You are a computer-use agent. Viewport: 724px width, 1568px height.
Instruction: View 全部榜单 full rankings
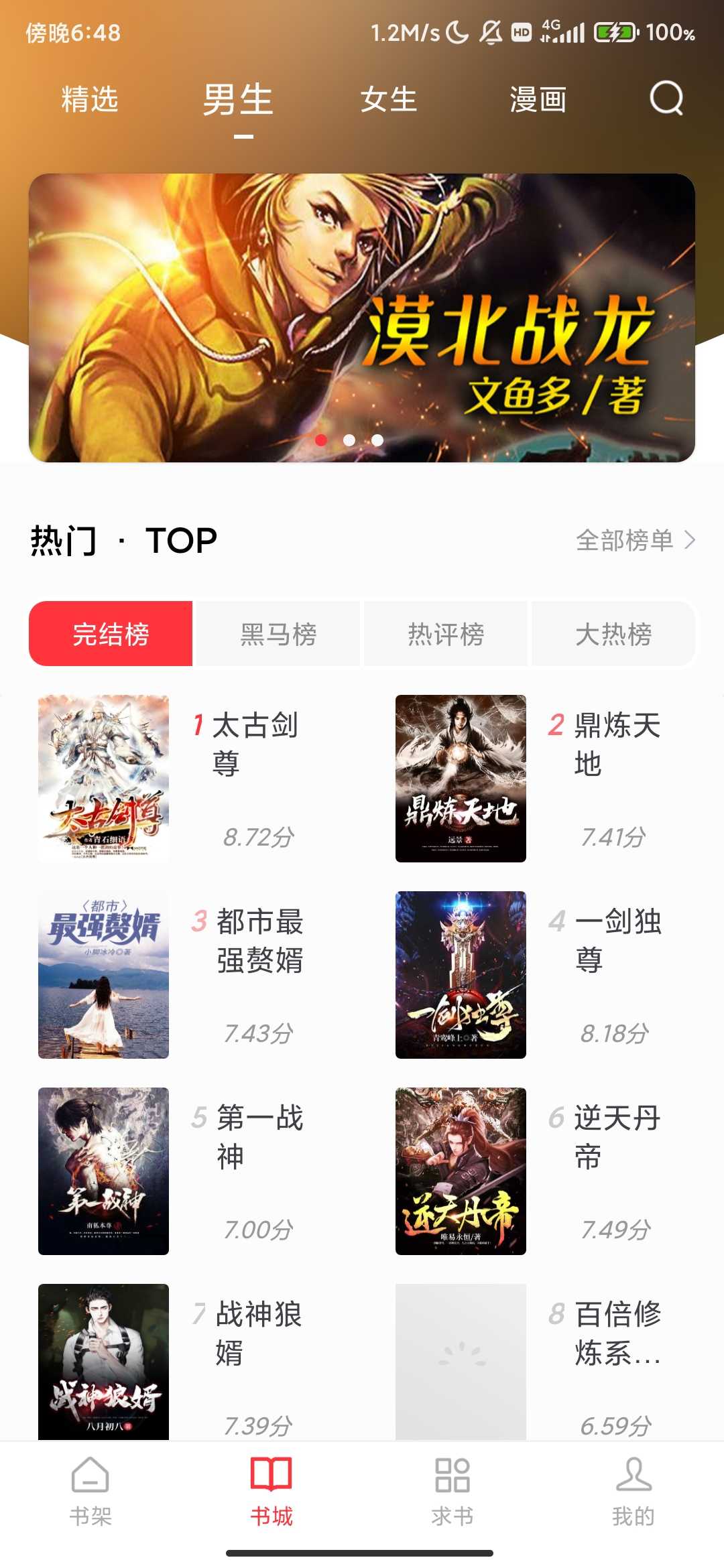635,540
